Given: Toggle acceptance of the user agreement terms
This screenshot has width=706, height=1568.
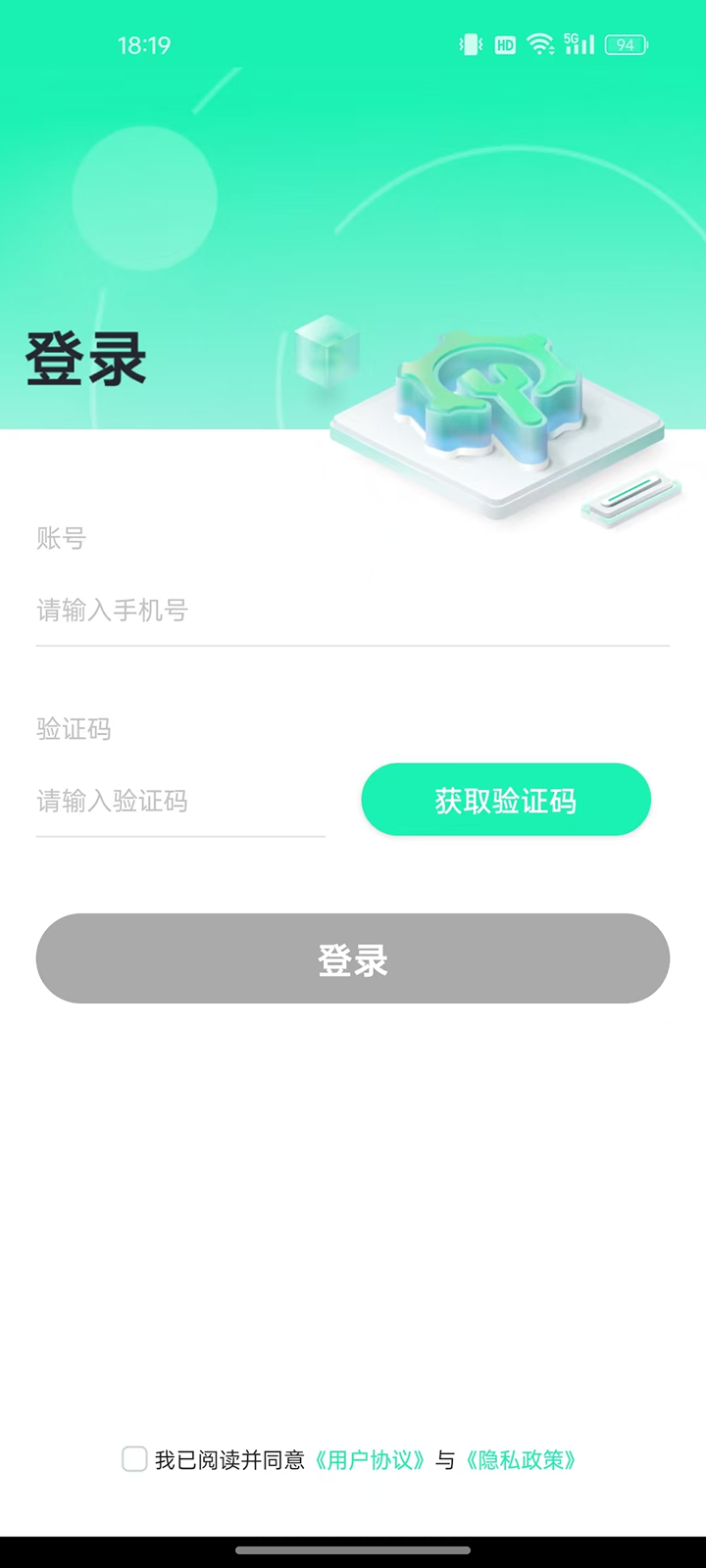Looking at the screenshot, I should tap(134, 1459).
